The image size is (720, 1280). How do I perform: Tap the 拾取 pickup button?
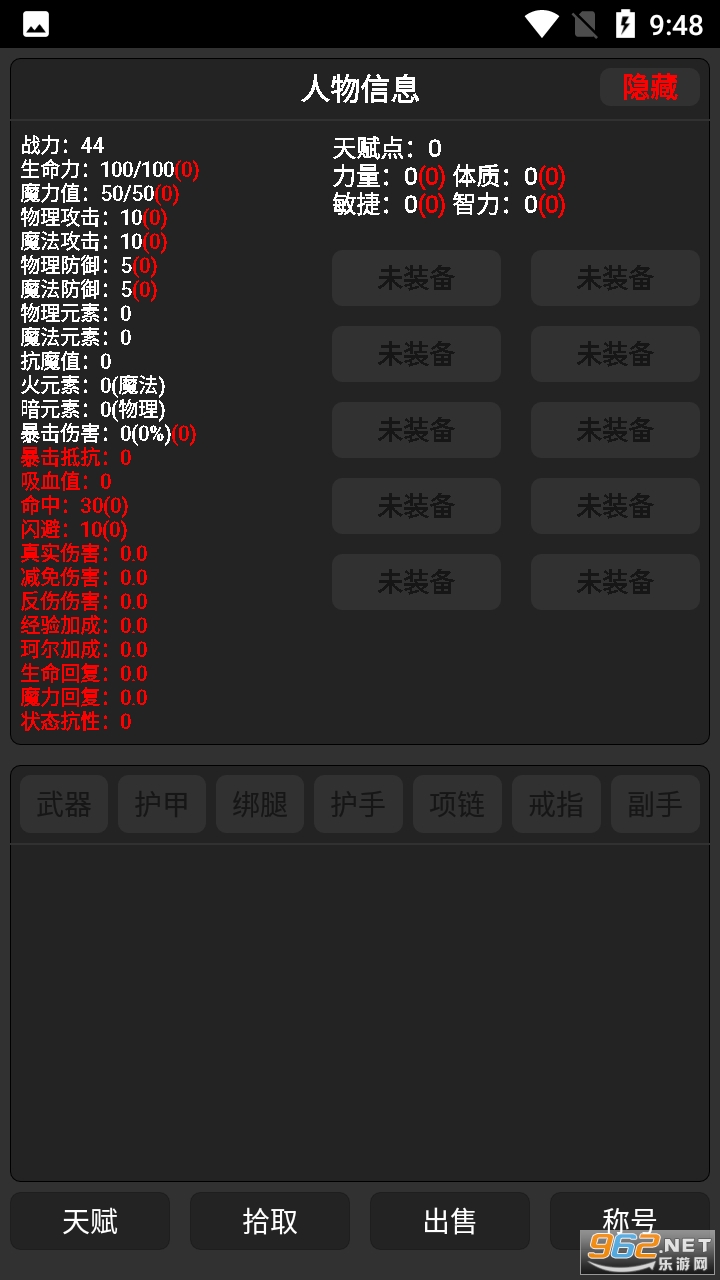(270, 1221)
